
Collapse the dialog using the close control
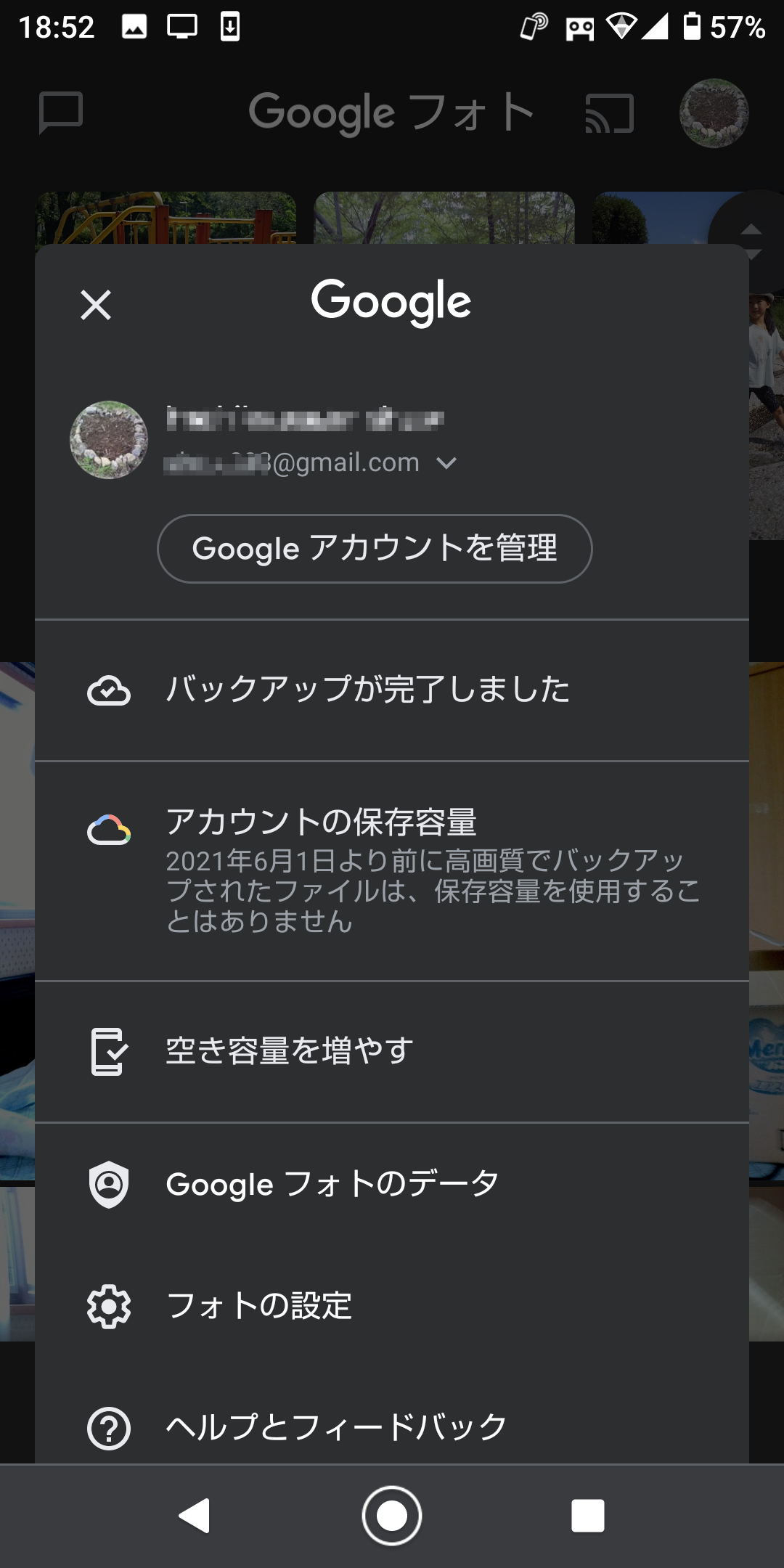coord(96,305)
